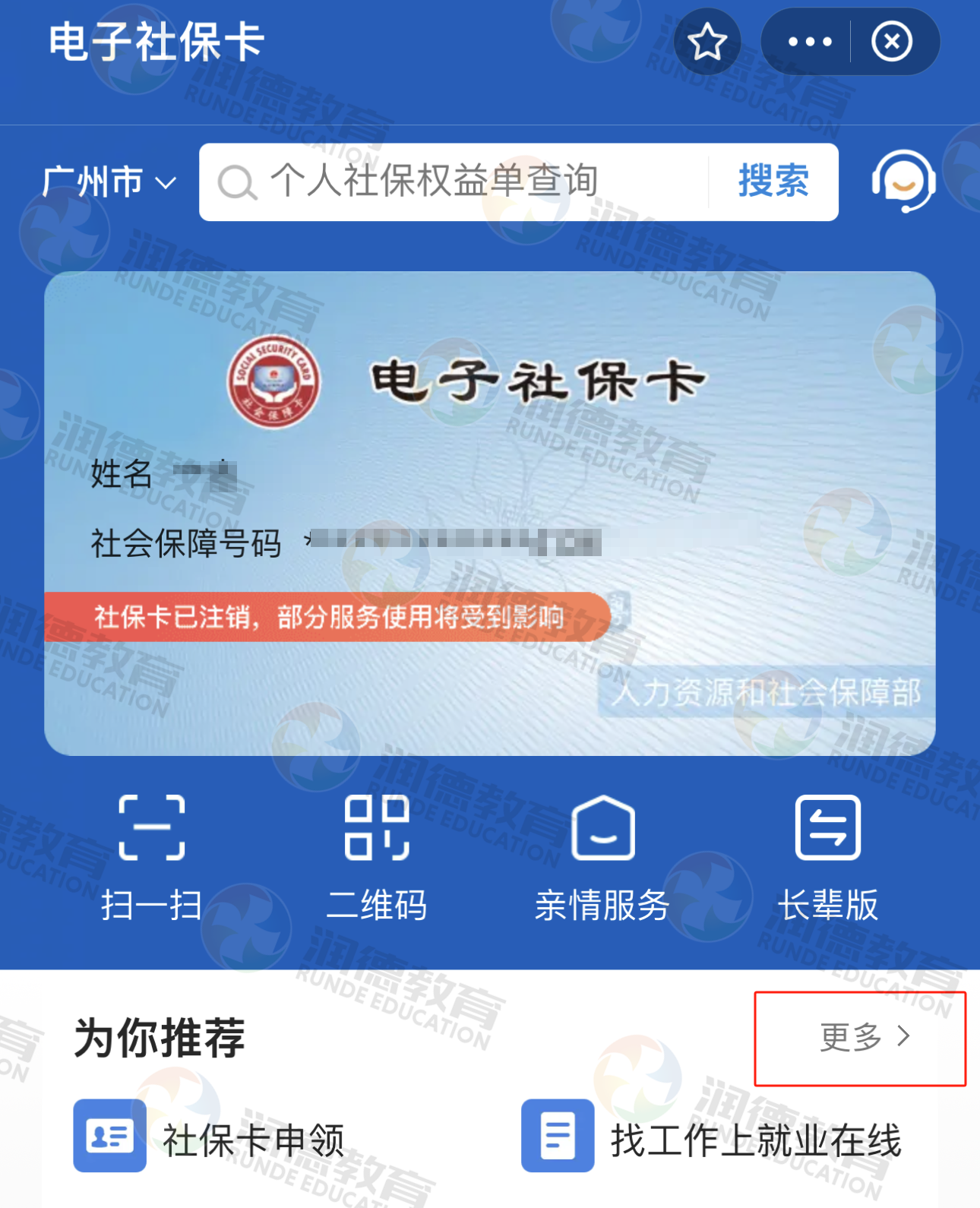Open the three-dot more options menu

click(810, 42)
